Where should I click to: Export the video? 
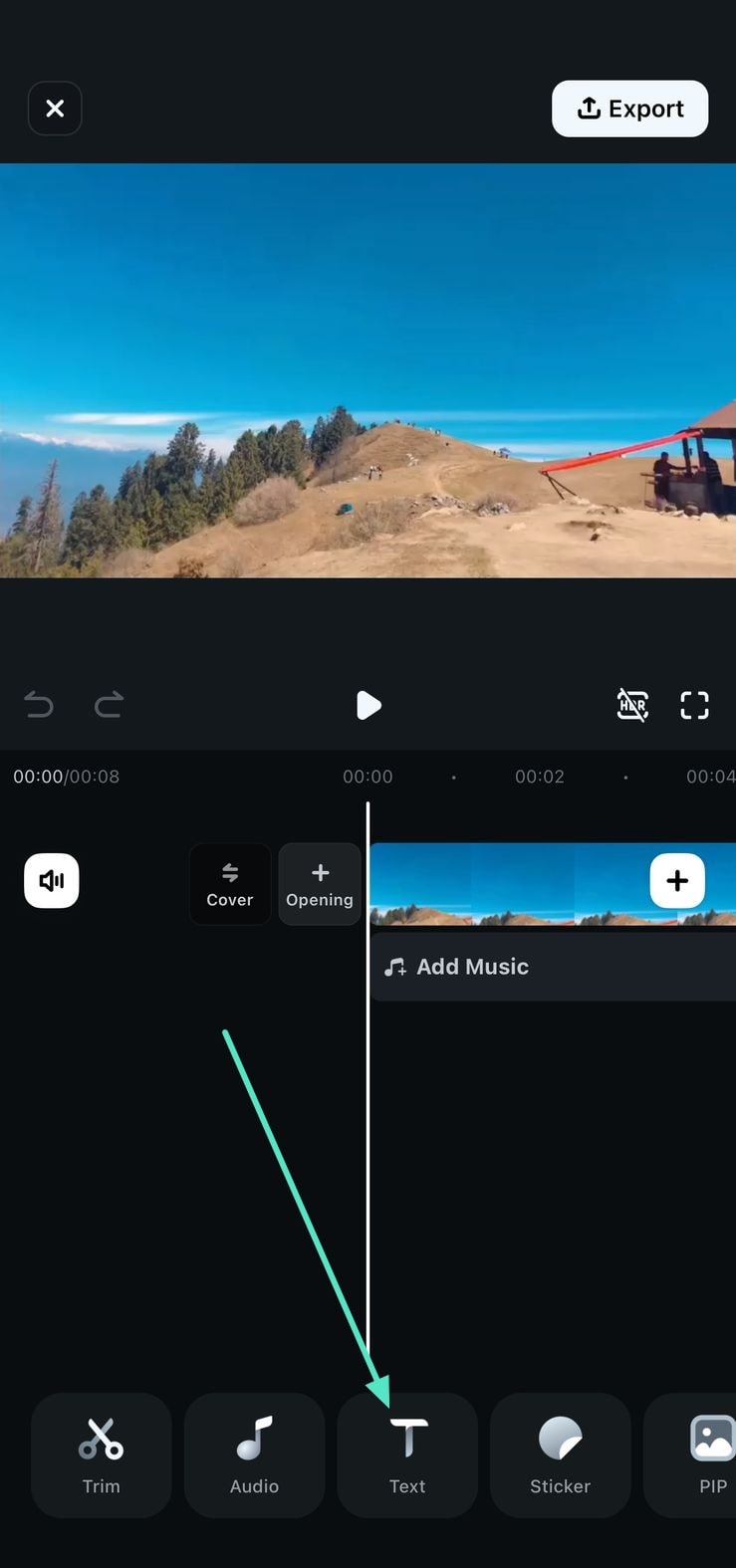point(629,109)
